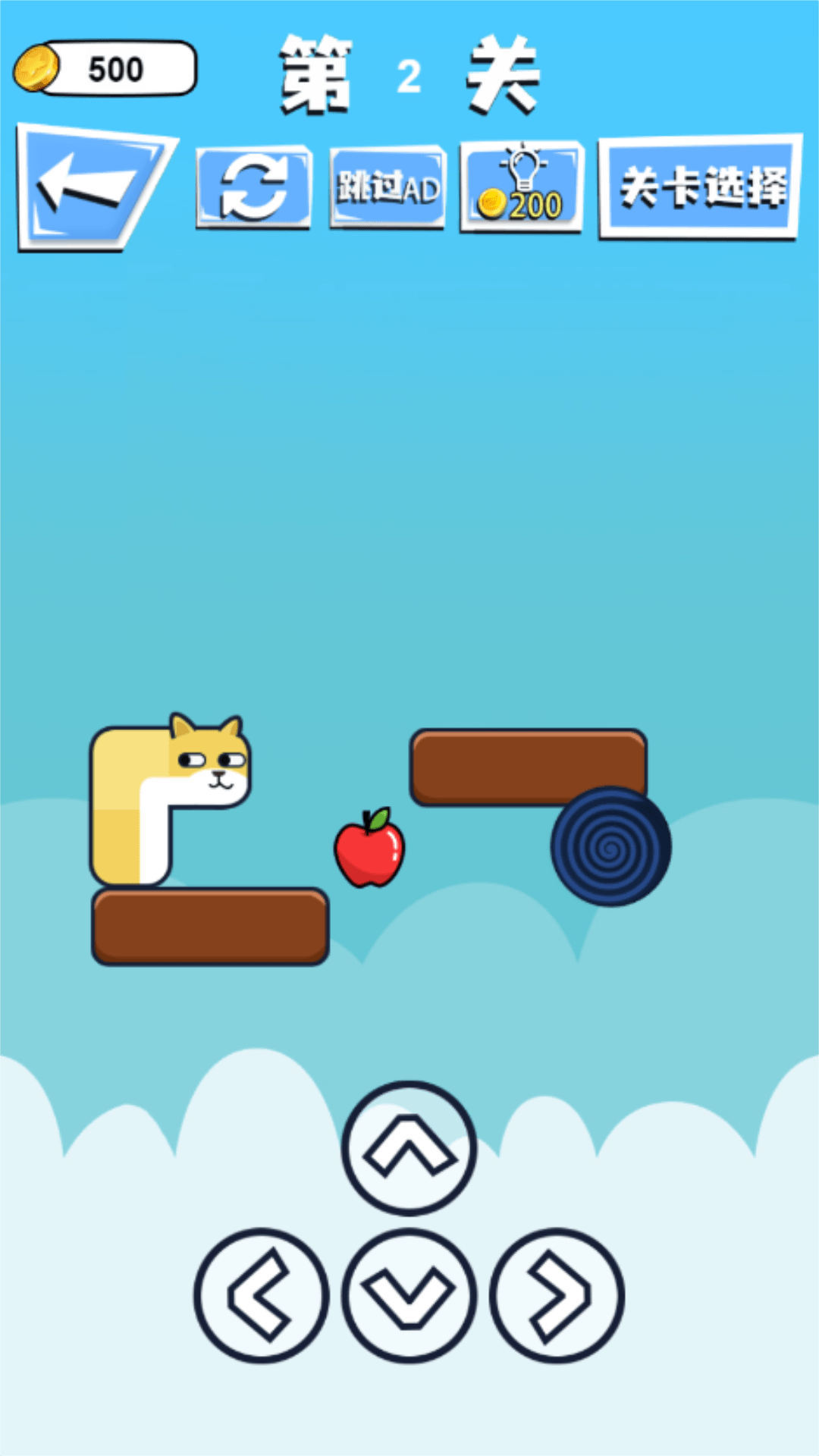
Task: Buy a hint for 200 coins
Action: coord(522,186)
